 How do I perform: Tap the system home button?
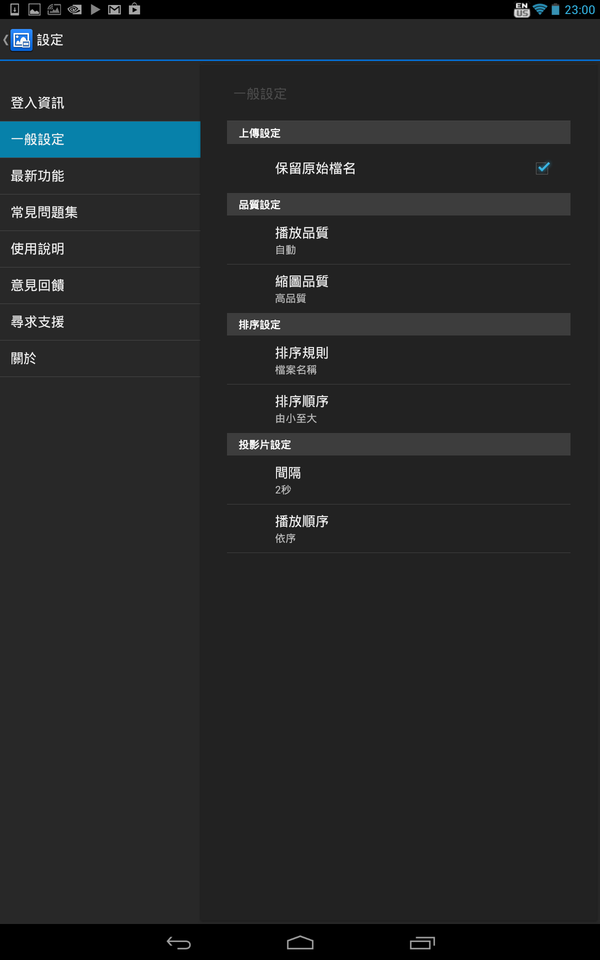(300, 942)
